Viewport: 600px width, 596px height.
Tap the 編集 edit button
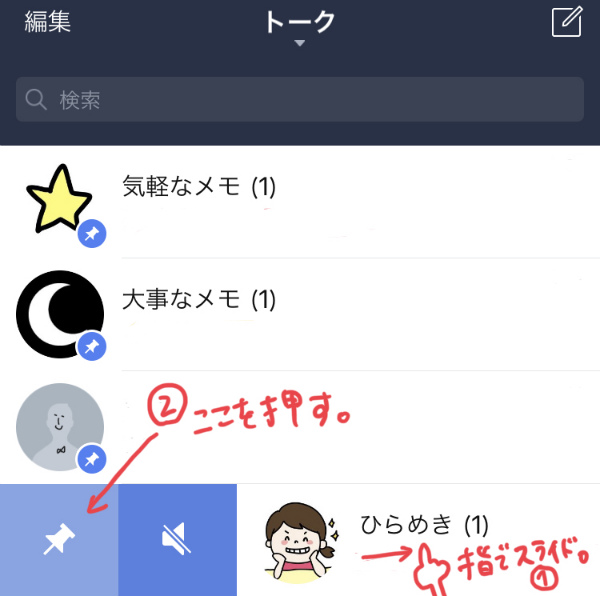[47, 22]
